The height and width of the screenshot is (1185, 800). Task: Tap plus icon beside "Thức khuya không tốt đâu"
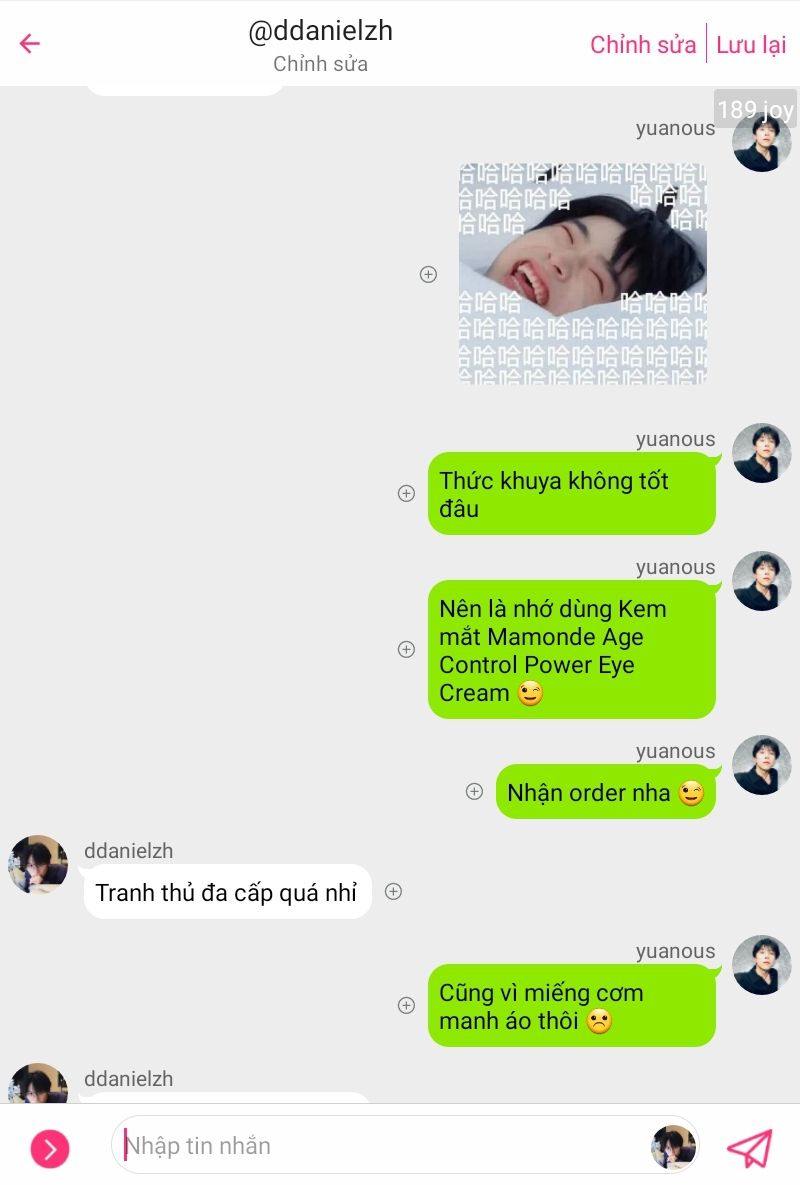[406, 493]
